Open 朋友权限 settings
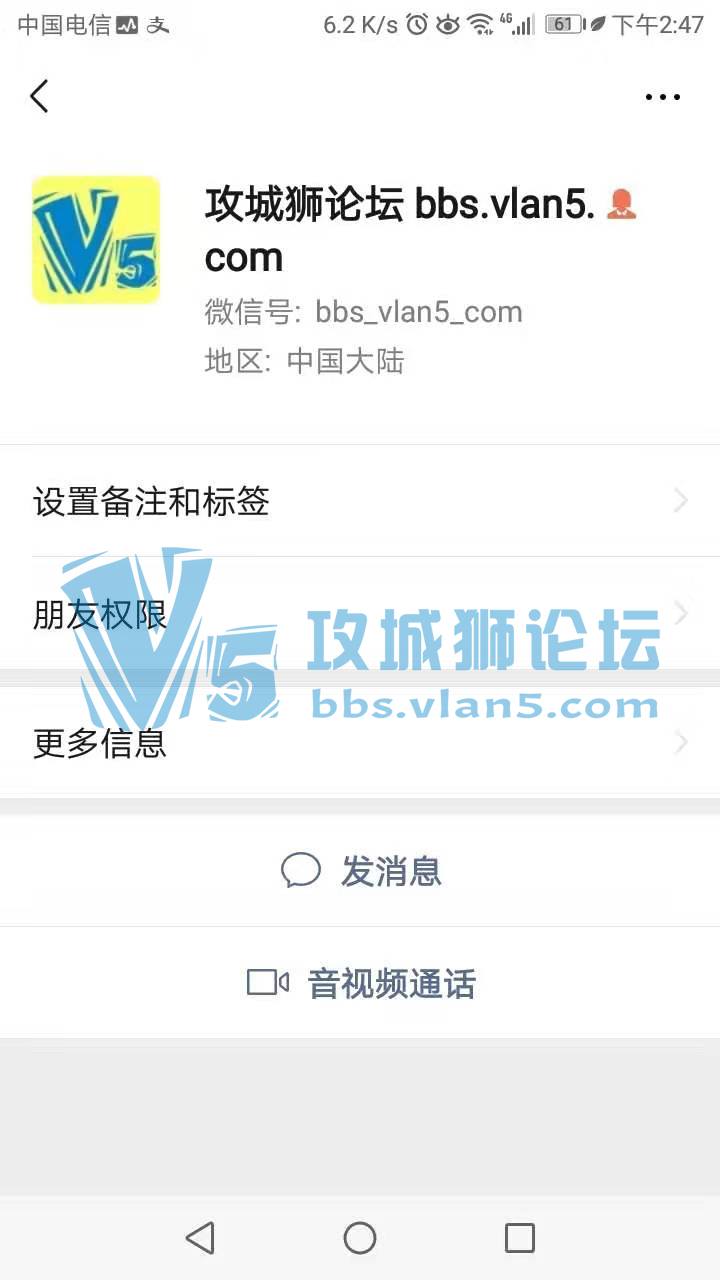Screen dimensions: 720x1280 point(360,614)
